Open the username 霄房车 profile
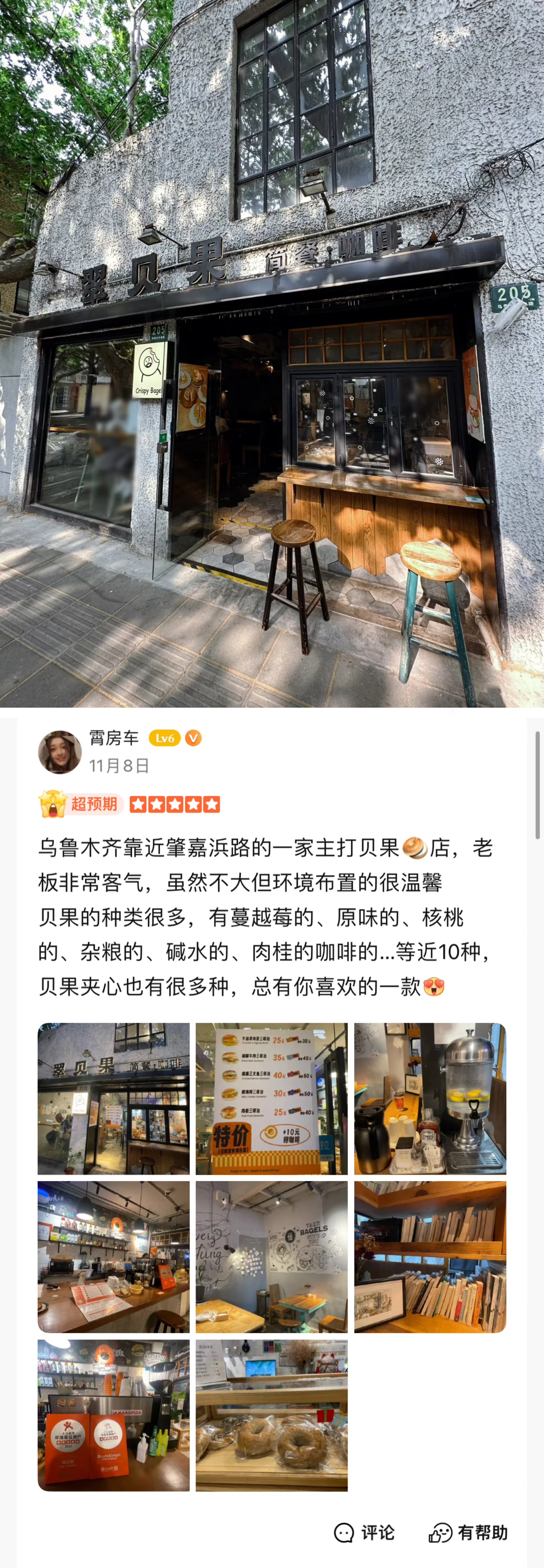The width and height of the screenshot is (544, 1568). click(x=114, y=738)
